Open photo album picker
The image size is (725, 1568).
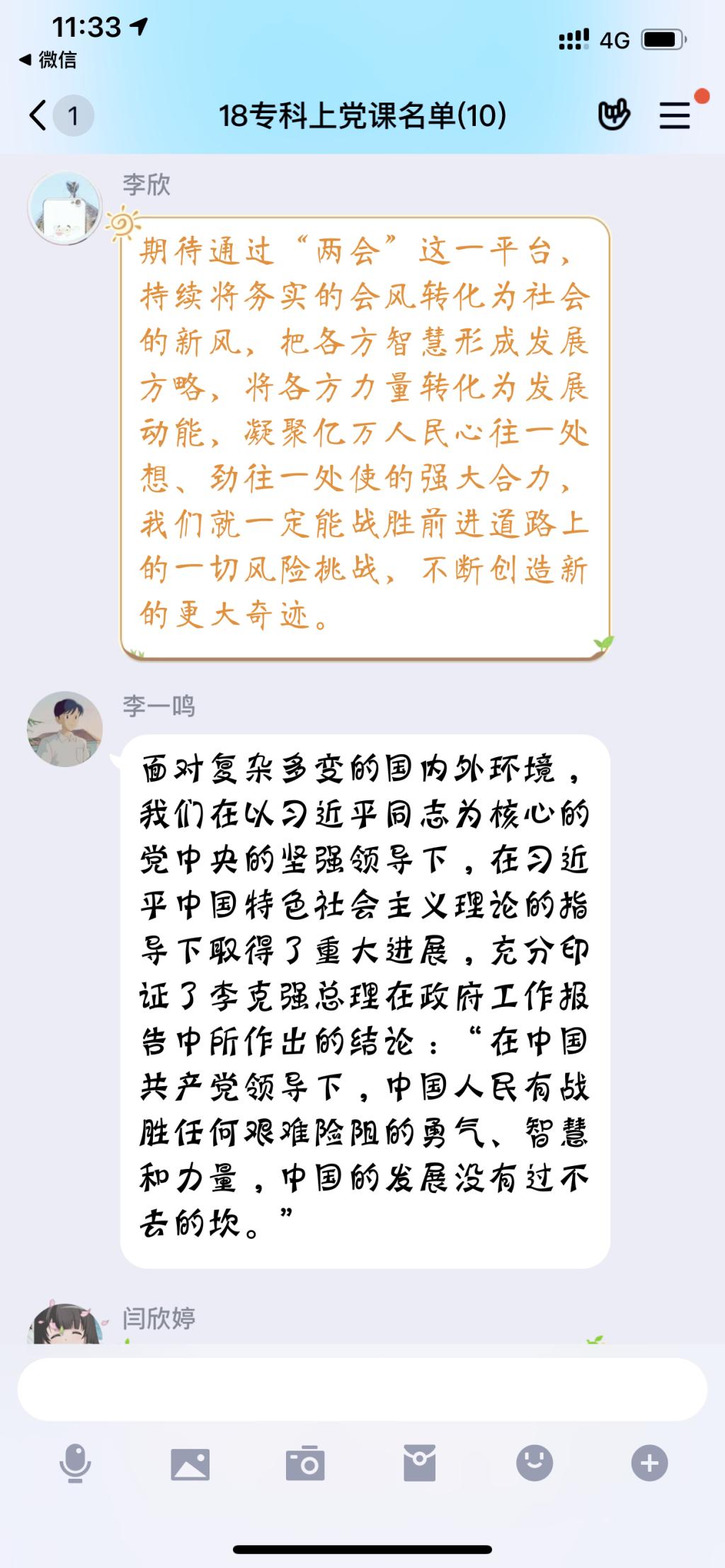coord(190,1463)
